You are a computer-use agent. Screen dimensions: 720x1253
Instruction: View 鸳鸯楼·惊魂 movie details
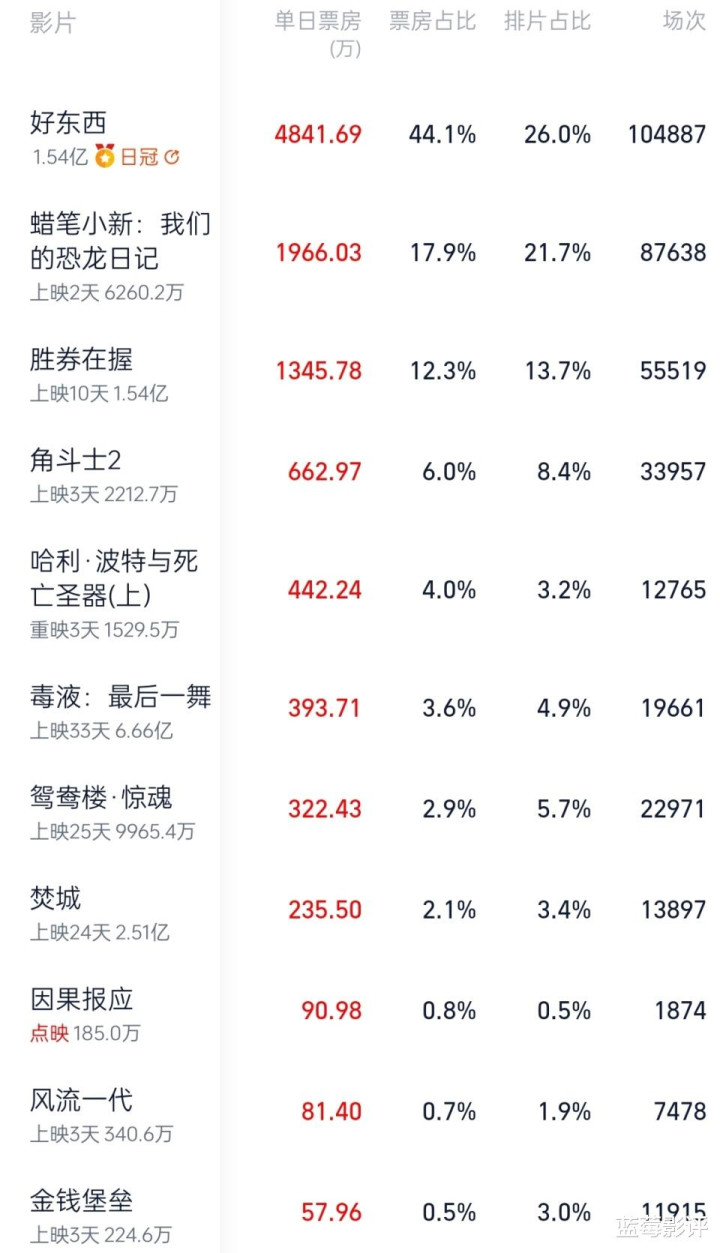pos(360,811)
